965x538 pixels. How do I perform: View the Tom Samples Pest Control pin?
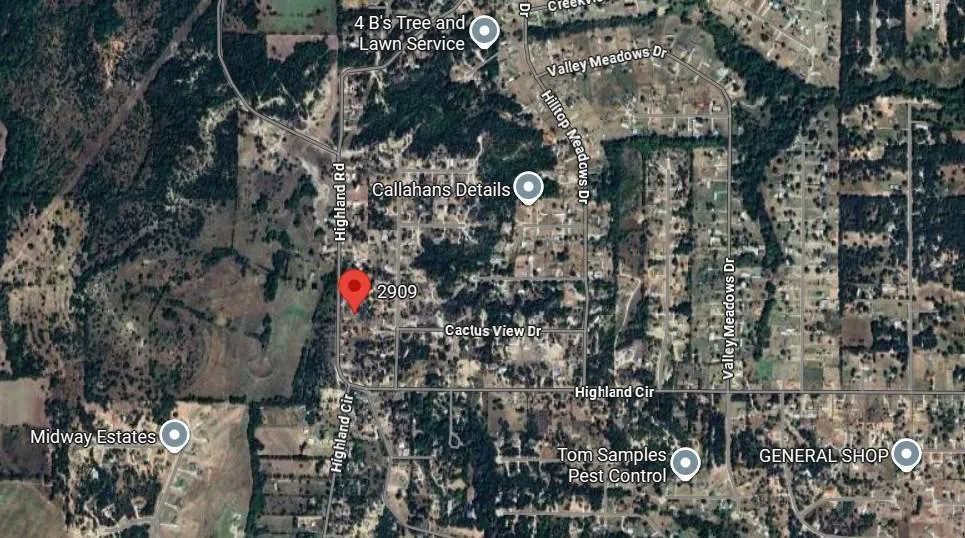point(685,463)
